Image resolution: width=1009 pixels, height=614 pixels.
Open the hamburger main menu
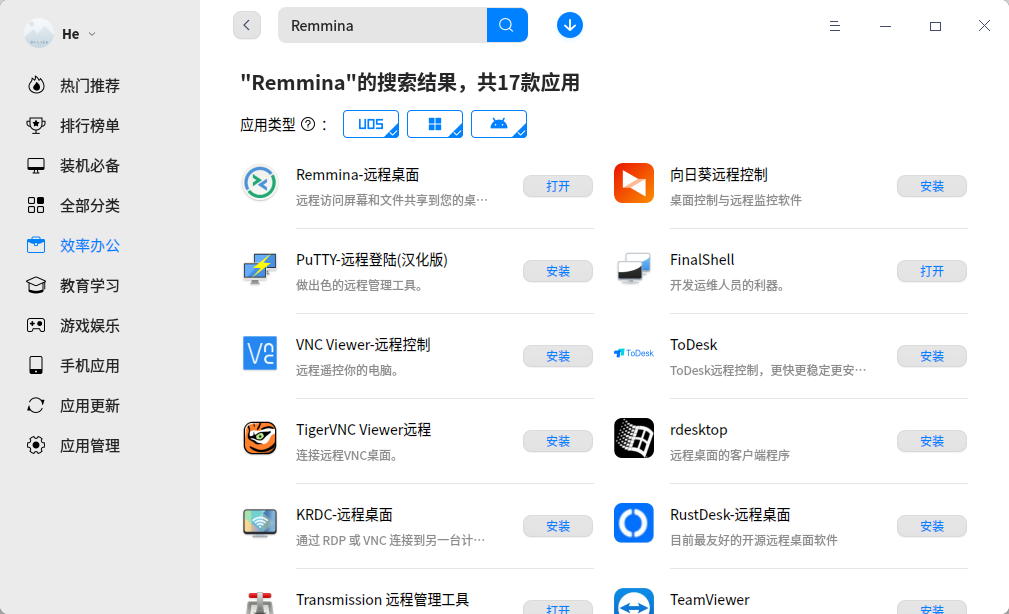coord(835,26)
